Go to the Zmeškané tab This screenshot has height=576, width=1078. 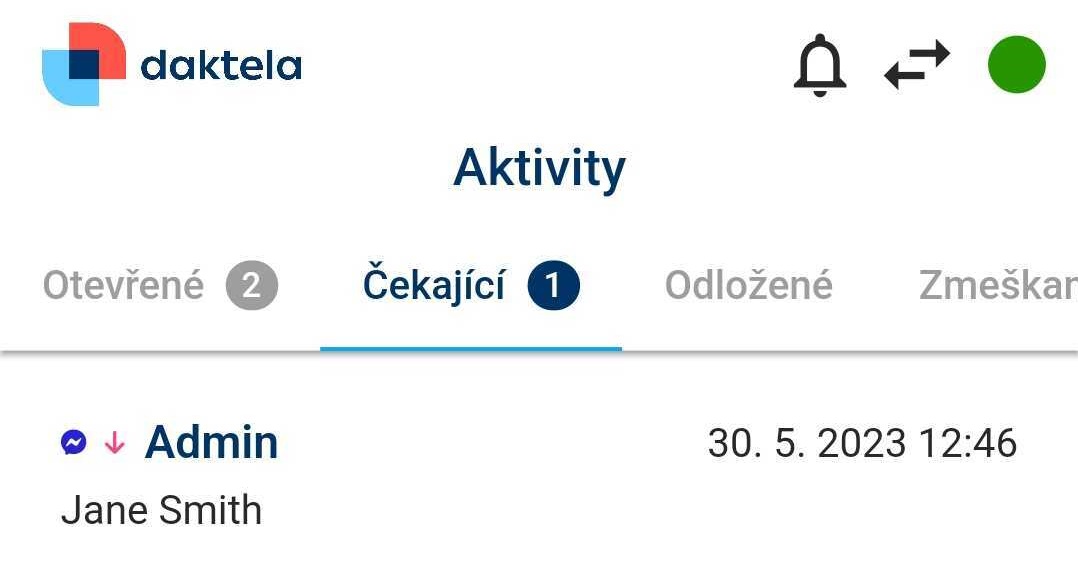point(996,287)
